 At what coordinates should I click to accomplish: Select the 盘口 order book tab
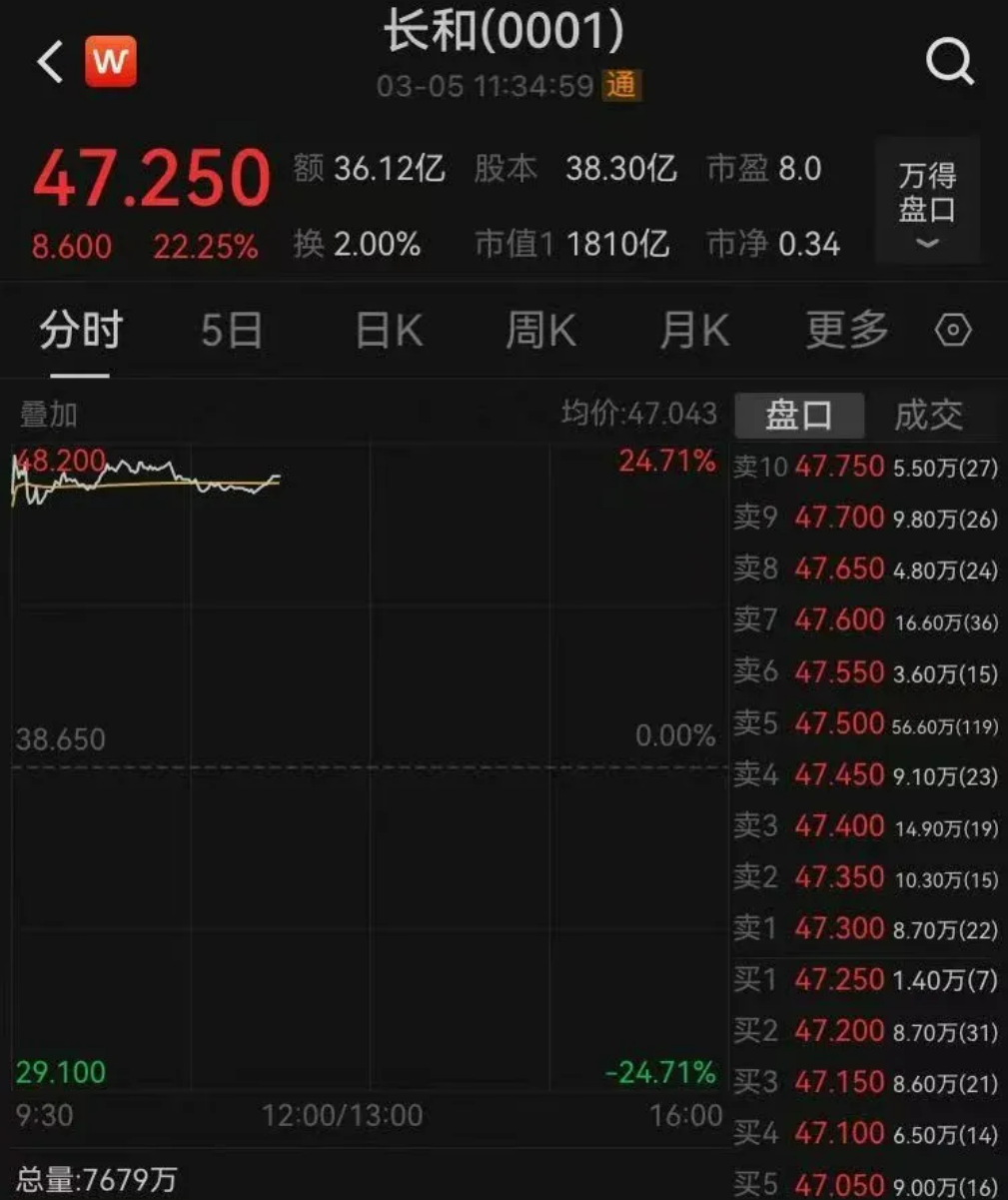click(x=799, y=415)
